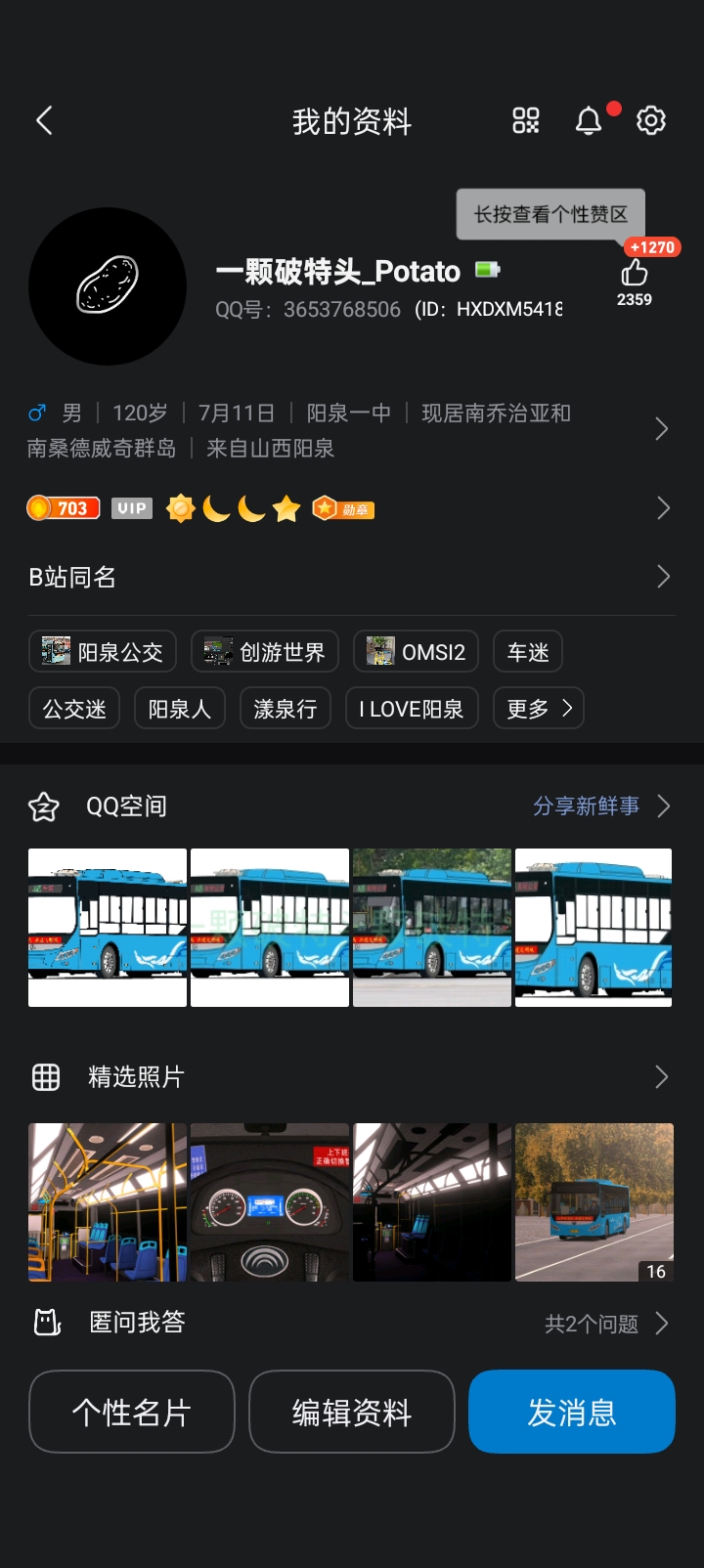Go back using the top-left arrow
The height and width of the screenshot is (1568, 704).
44,121
